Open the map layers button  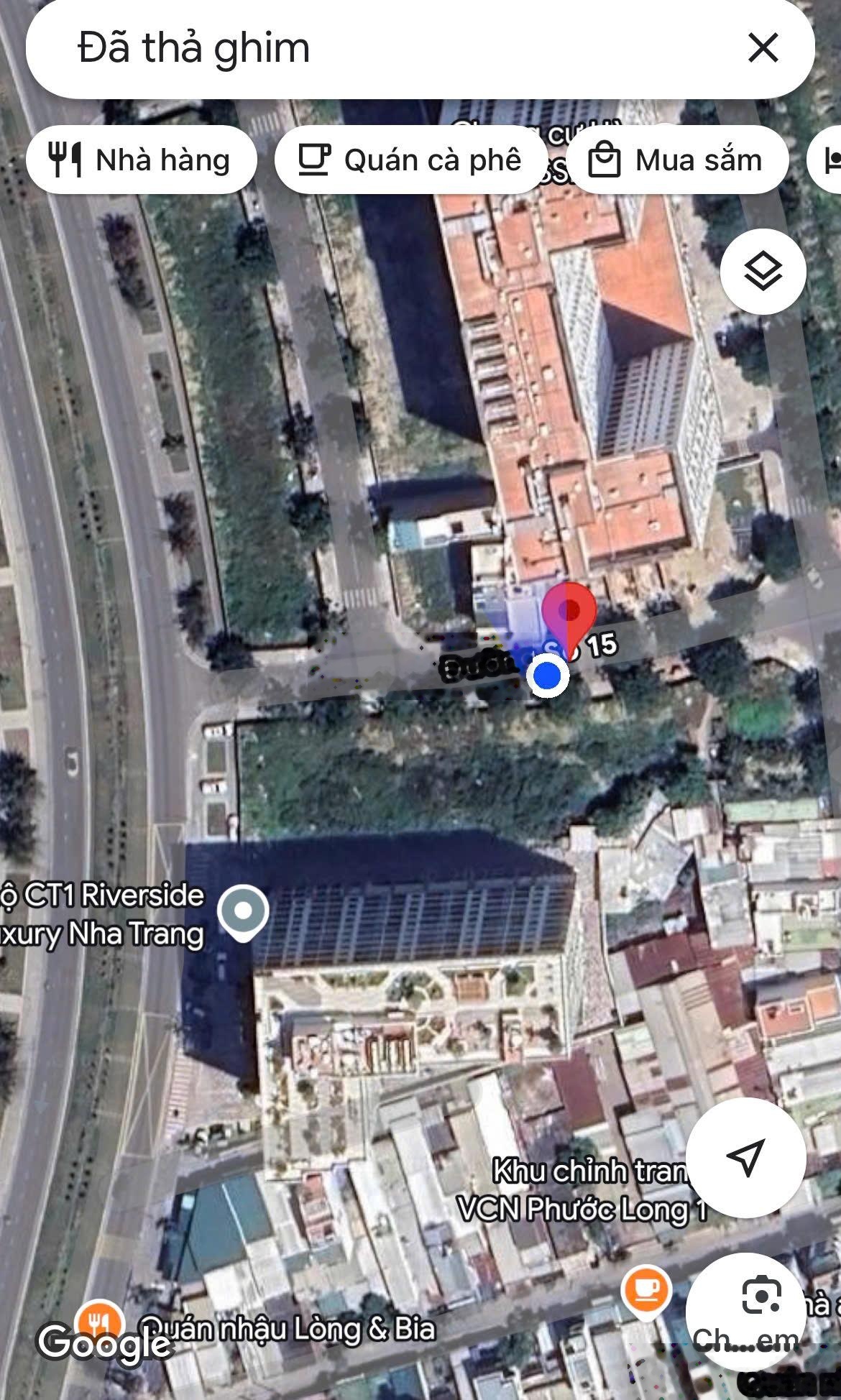(x=763, y=272)
